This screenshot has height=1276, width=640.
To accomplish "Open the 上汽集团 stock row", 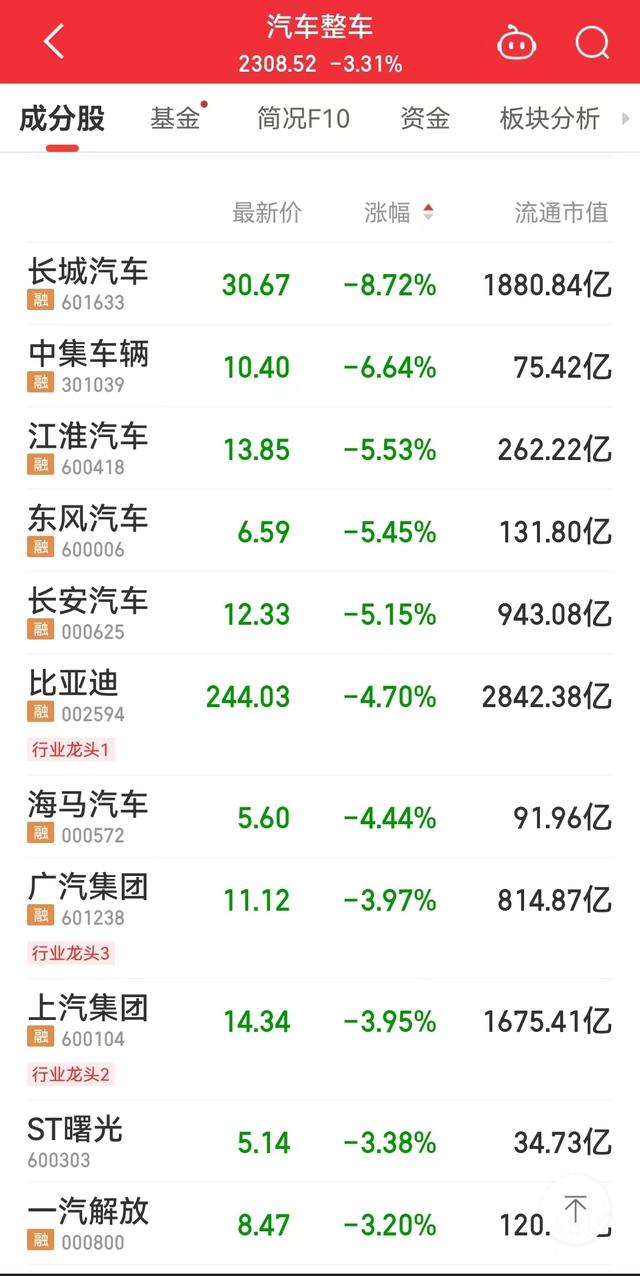I will click(x=320, y=1040).
